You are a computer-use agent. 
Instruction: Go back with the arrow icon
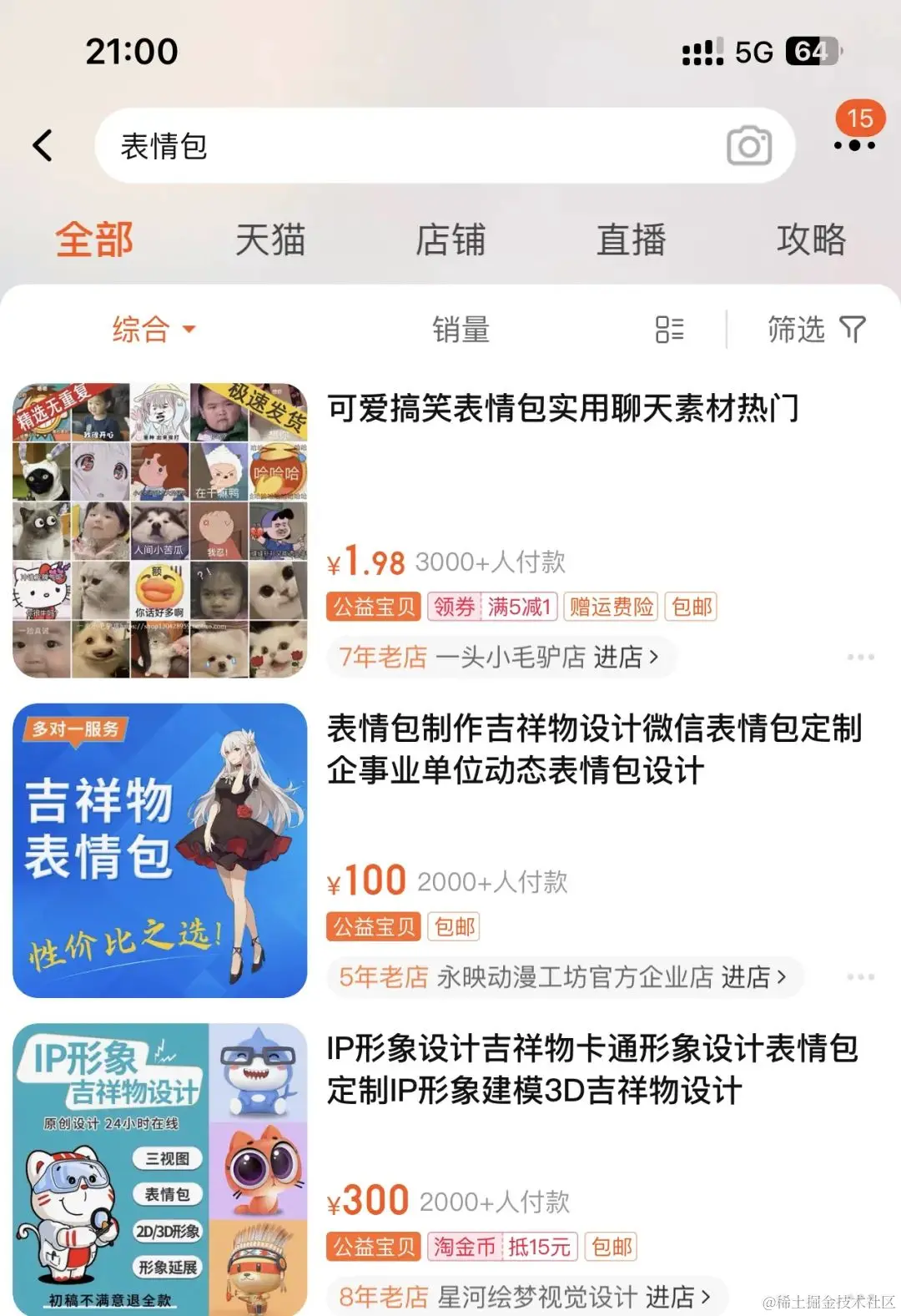point(43,145)
